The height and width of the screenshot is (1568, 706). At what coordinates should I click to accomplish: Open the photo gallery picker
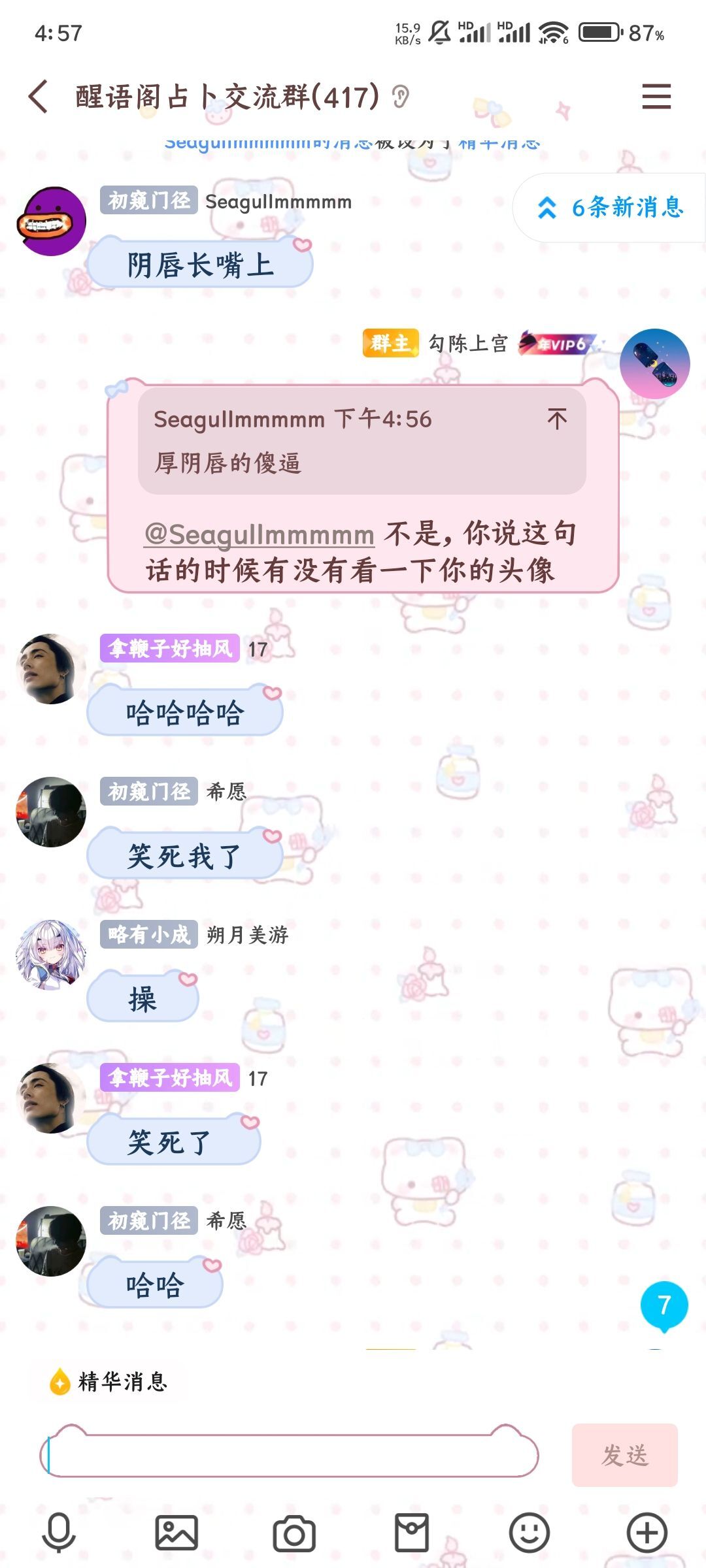click(176, 1532)
